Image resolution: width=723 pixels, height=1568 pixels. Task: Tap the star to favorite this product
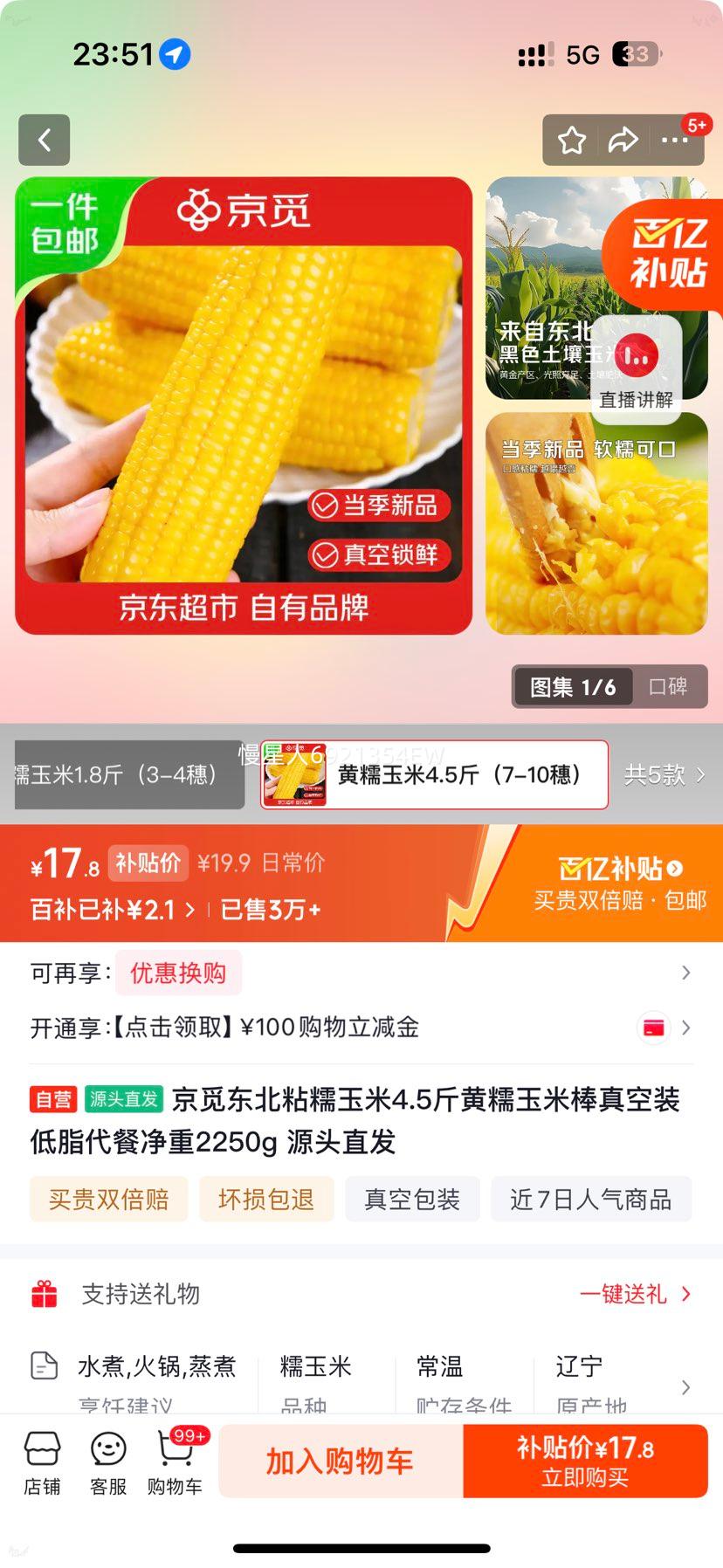click(572, 140)
